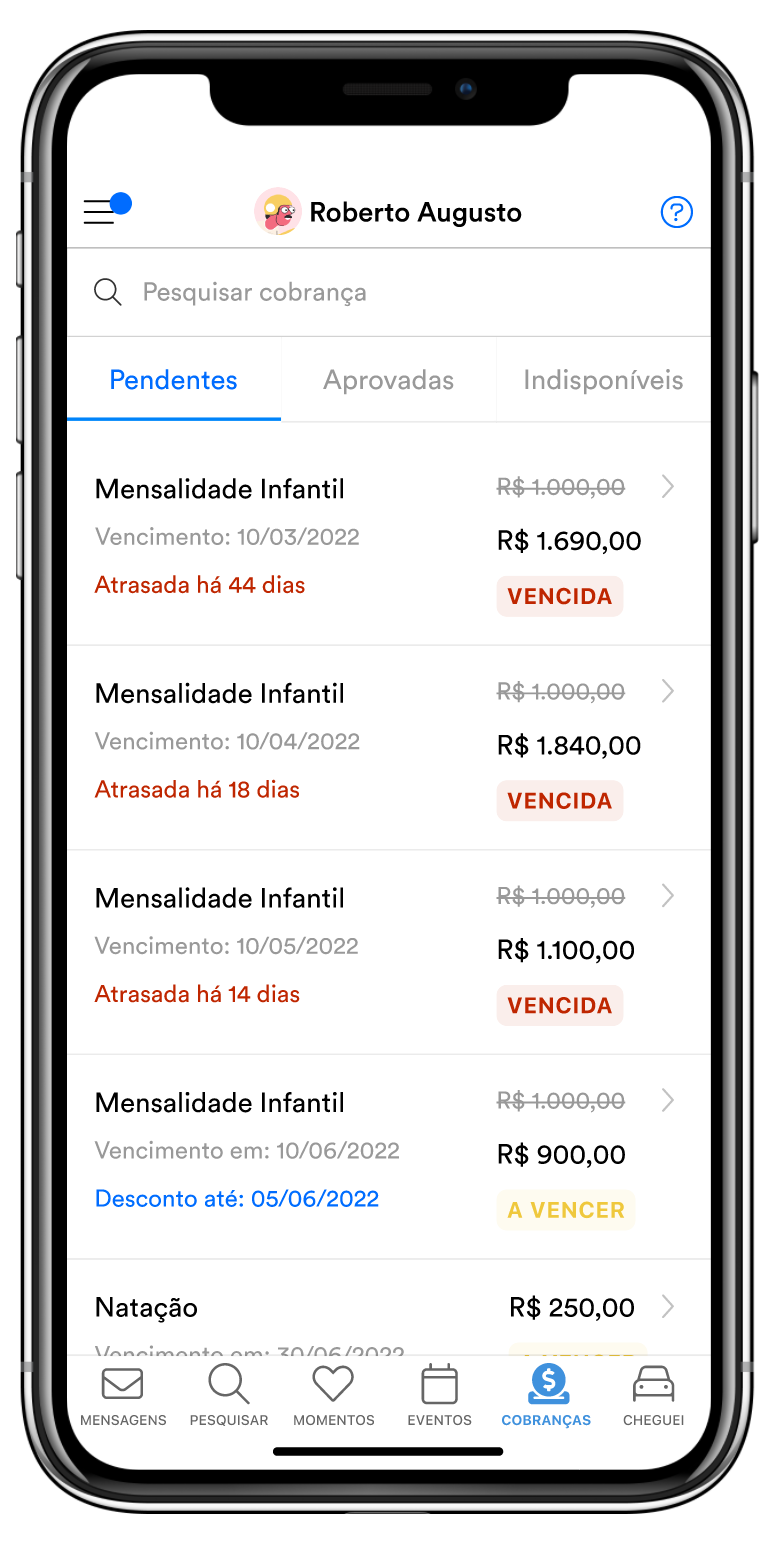Open the Momentos tab
The width and height of the screenshot is (780, 1542).
(334, 1396)
